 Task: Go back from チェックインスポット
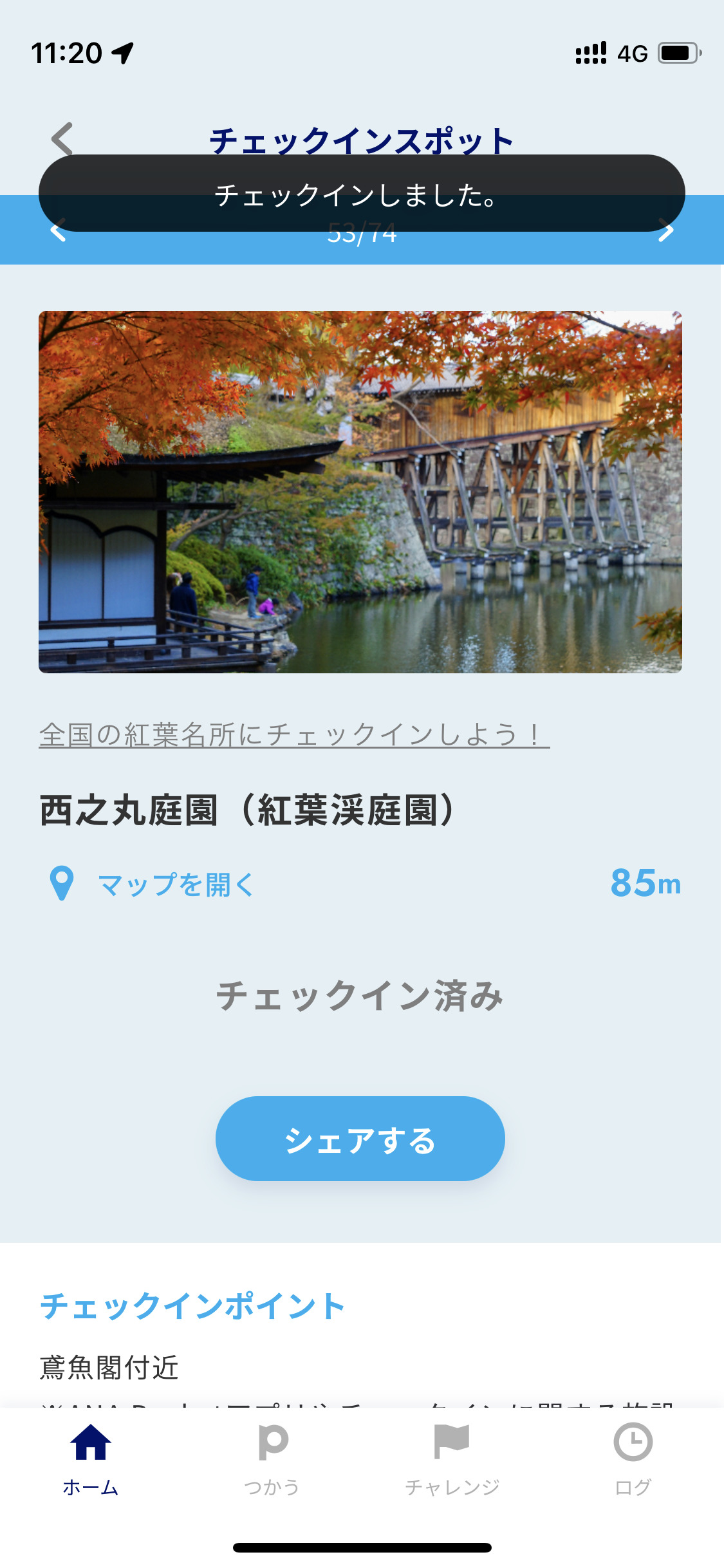click(x=62, y=138)
